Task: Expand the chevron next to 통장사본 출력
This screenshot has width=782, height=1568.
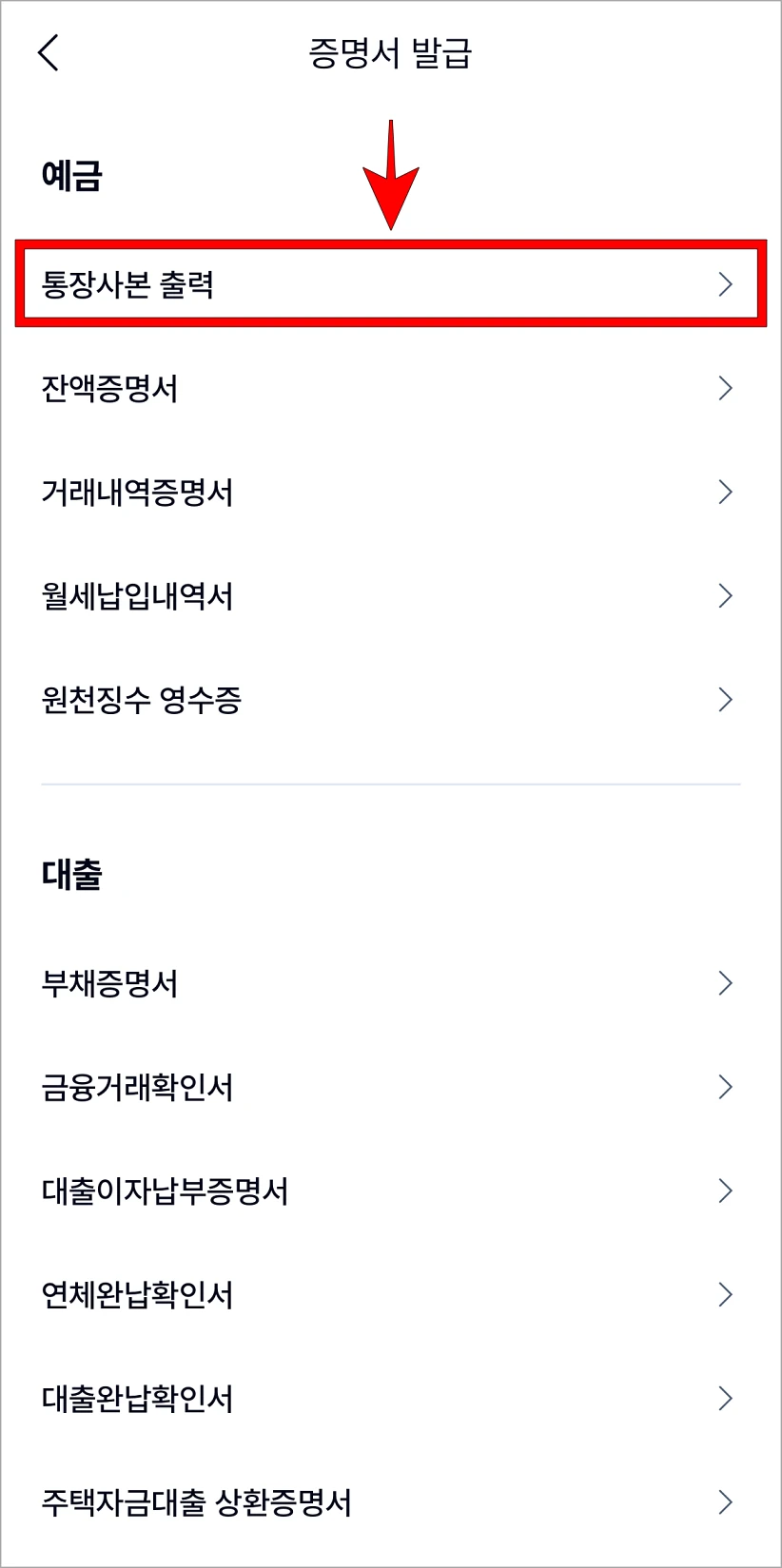Action: coord(726,283)
